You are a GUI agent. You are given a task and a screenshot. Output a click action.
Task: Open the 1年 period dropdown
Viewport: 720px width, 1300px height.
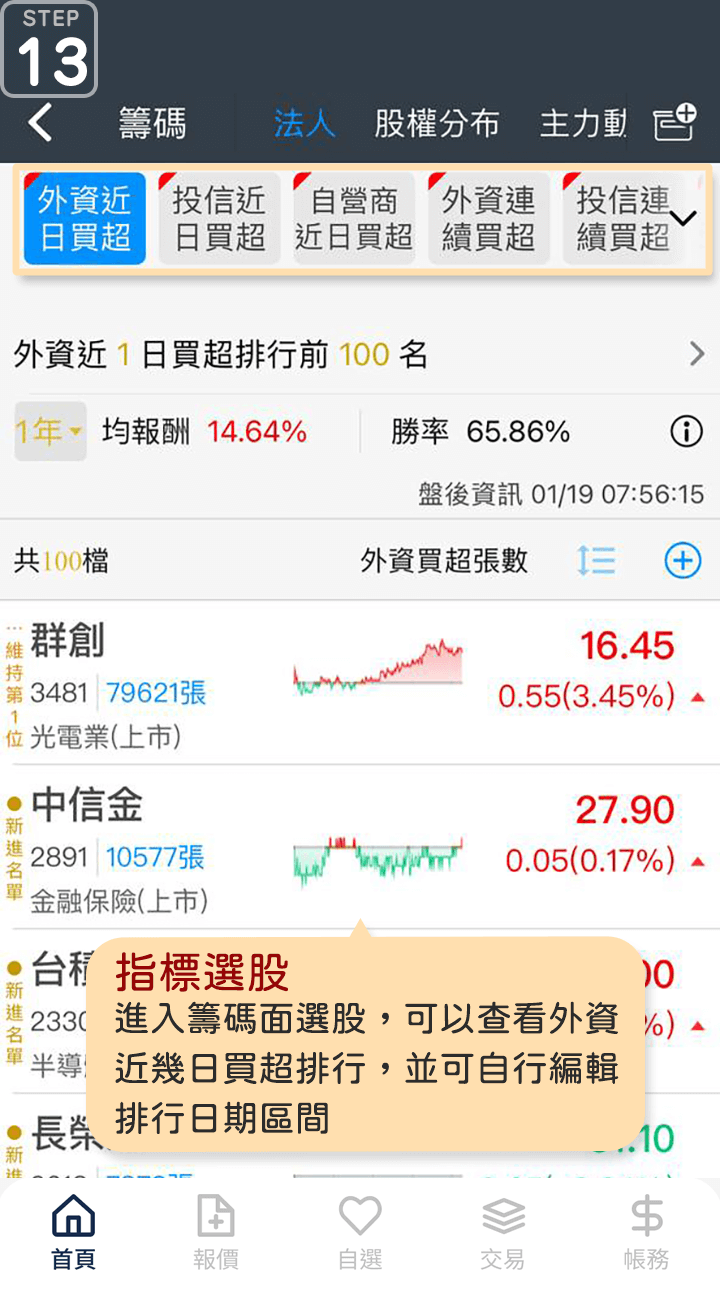tap(50, 432)
